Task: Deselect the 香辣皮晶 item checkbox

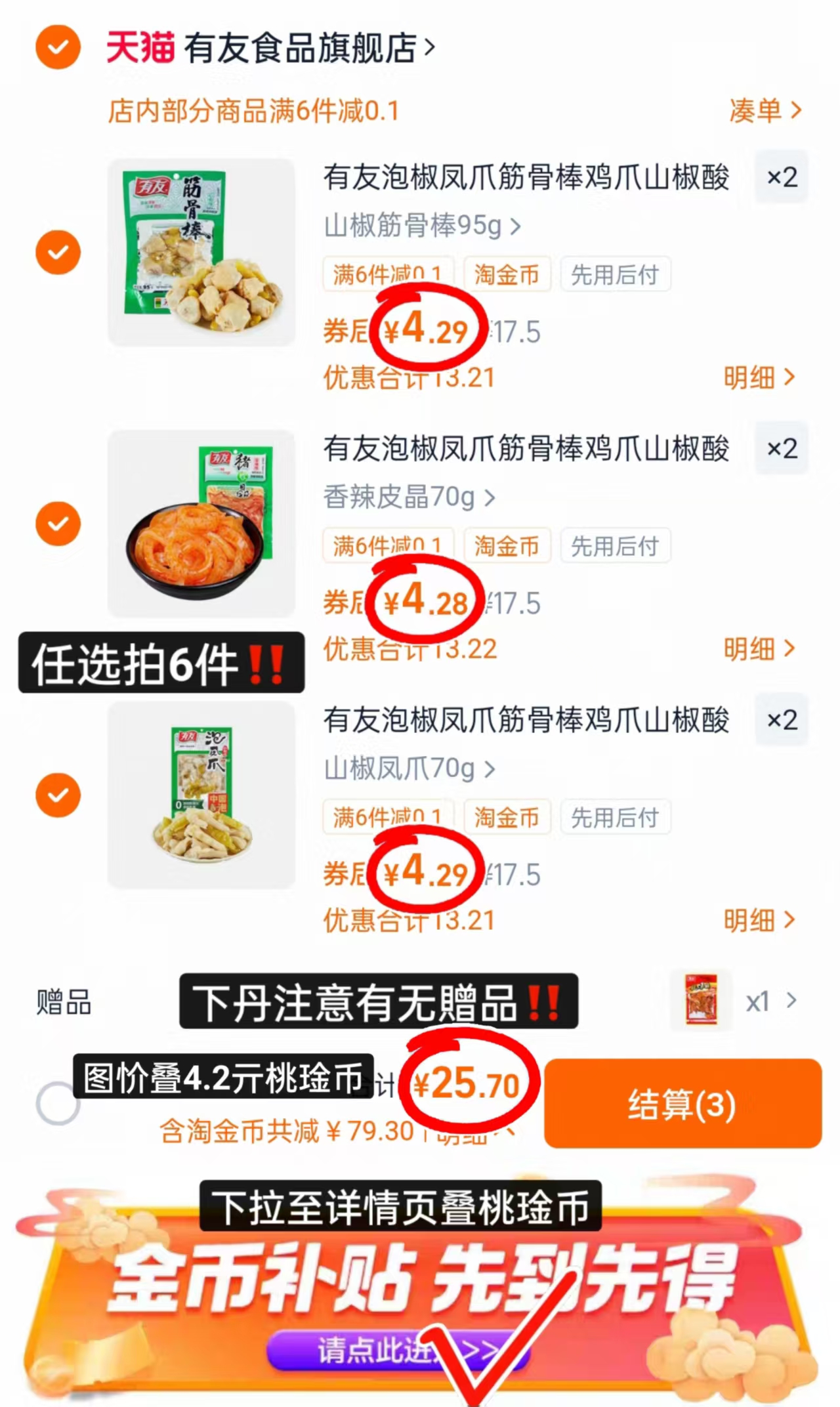Action: click(x=58, y=523)
